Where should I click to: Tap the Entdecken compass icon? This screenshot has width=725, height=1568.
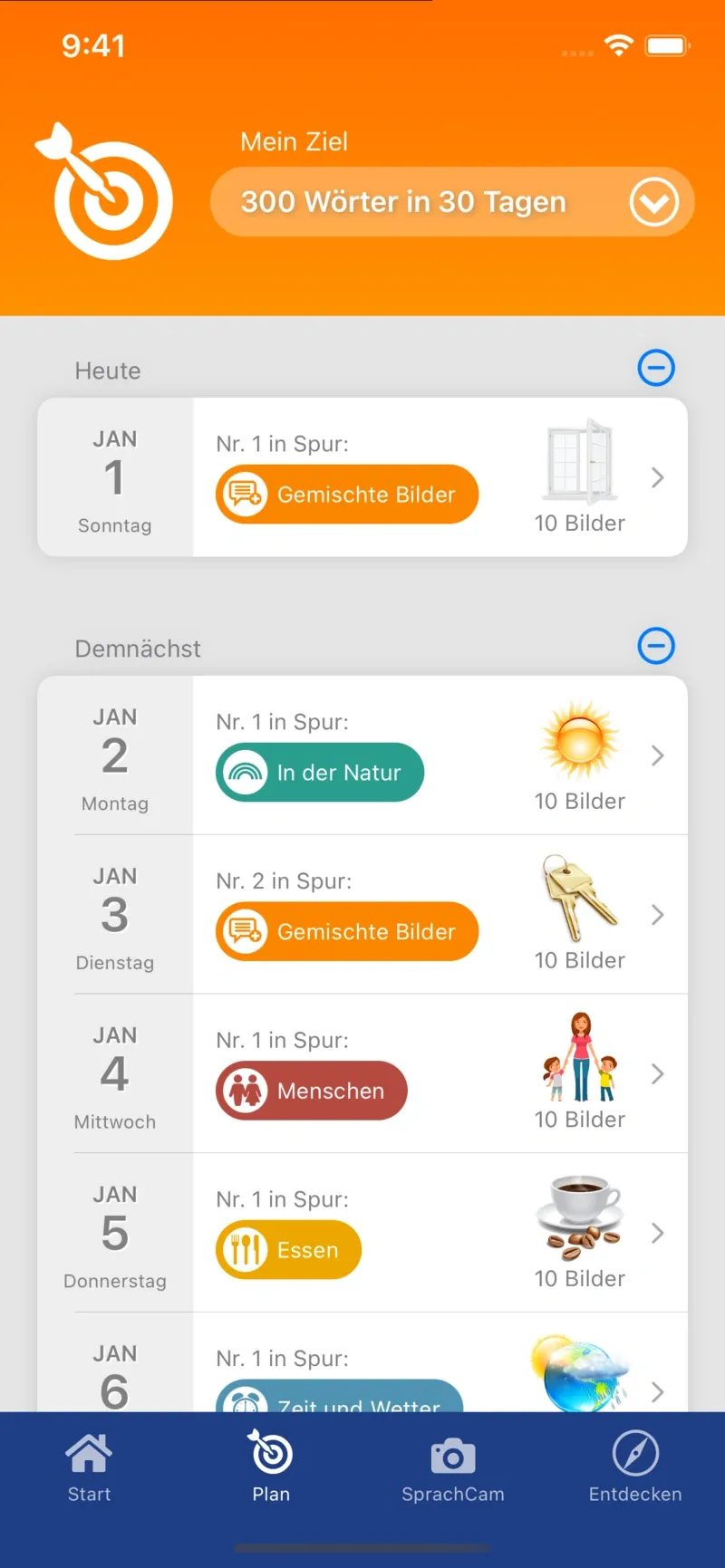(634, 1453)
